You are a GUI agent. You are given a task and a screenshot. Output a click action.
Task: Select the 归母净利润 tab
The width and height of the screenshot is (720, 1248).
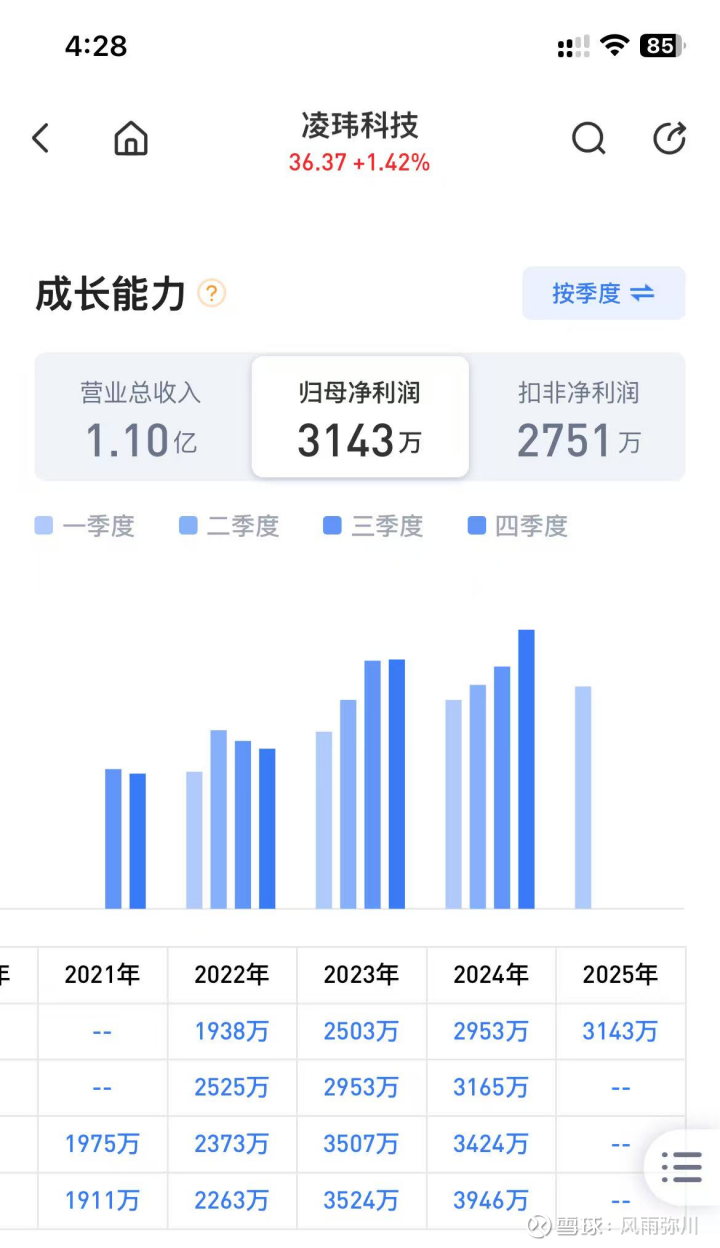[x=360, y=417]
